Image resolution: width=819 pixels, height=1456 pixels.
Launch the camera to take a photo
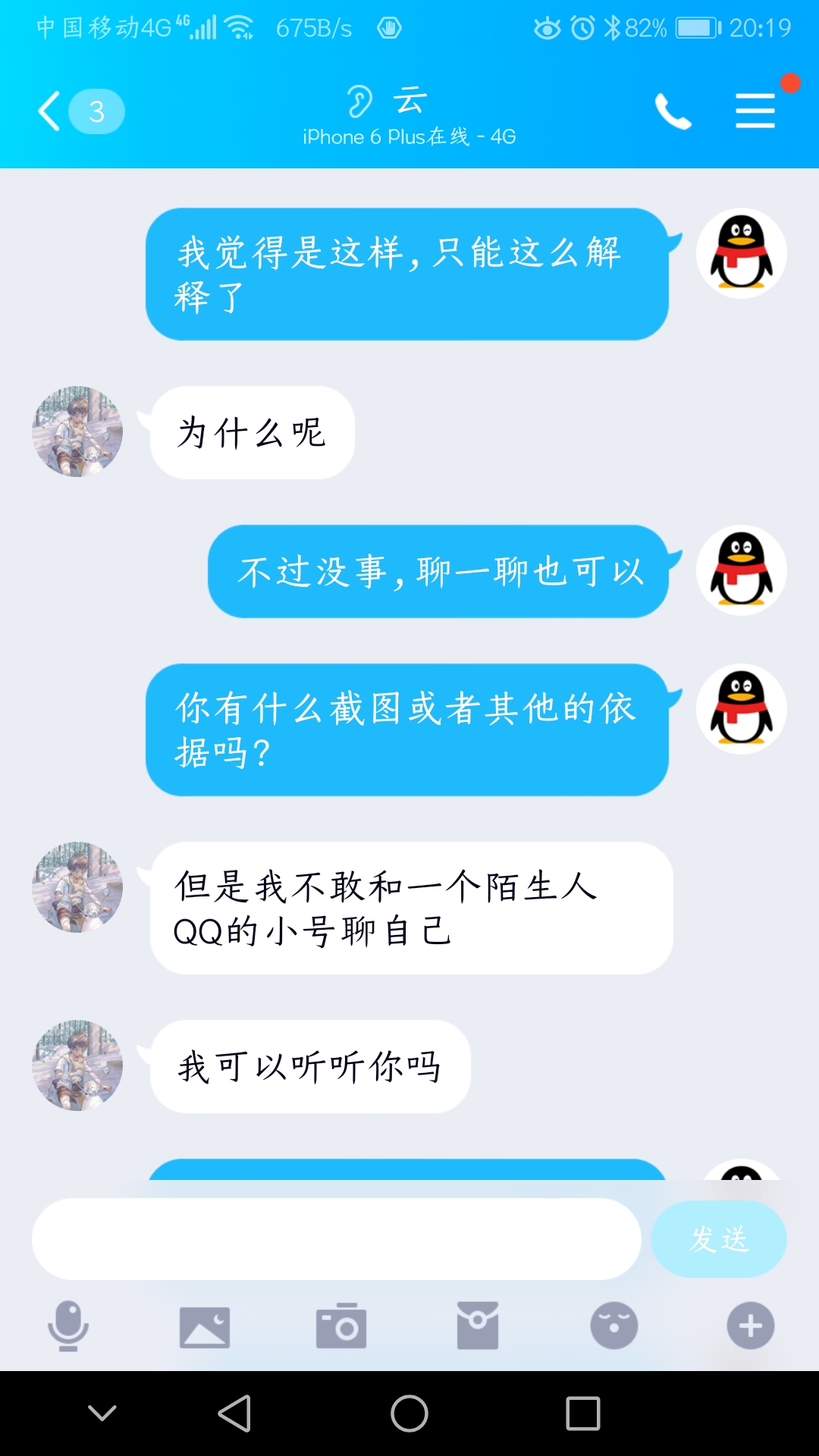click(341, 1326)
